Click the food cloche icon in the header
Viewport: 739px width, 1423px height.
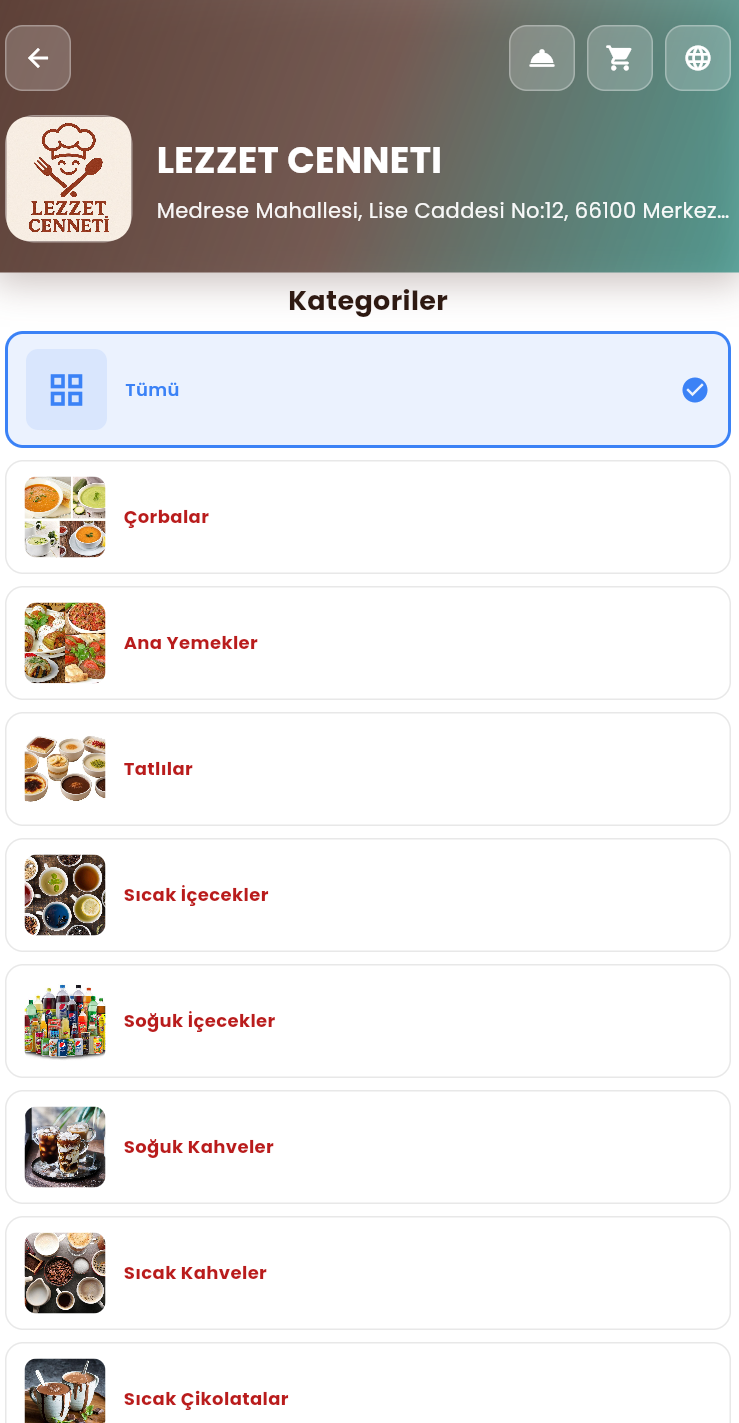(541, 58)
